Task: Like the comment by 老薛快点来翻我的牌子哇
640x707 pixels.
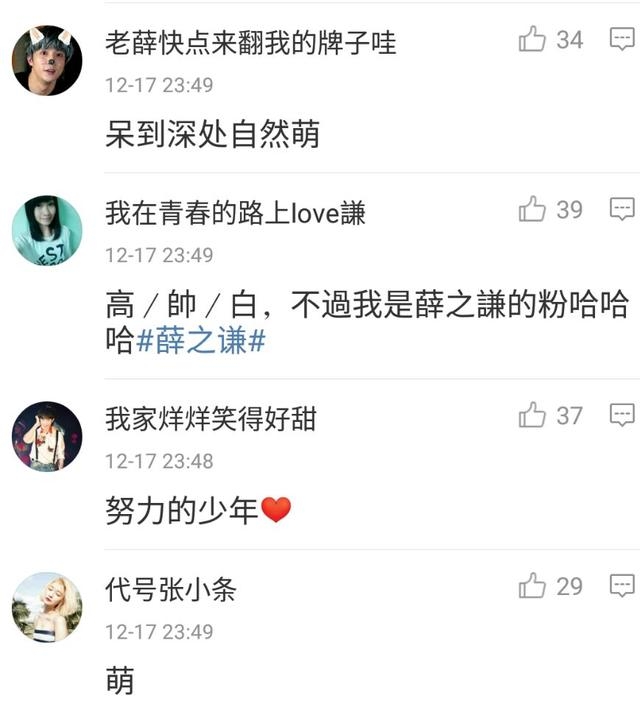Action: (x=532, y=40)
